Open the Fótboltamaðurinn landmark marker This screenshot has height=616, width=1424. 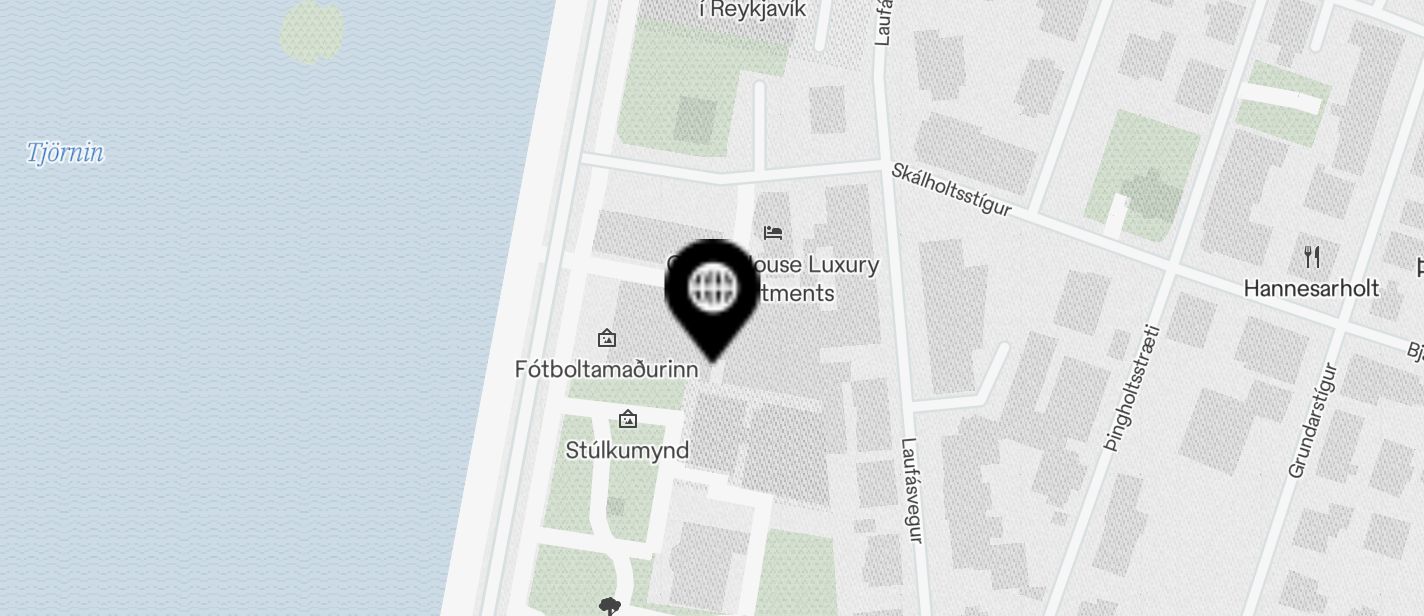(x=606, y=339)
